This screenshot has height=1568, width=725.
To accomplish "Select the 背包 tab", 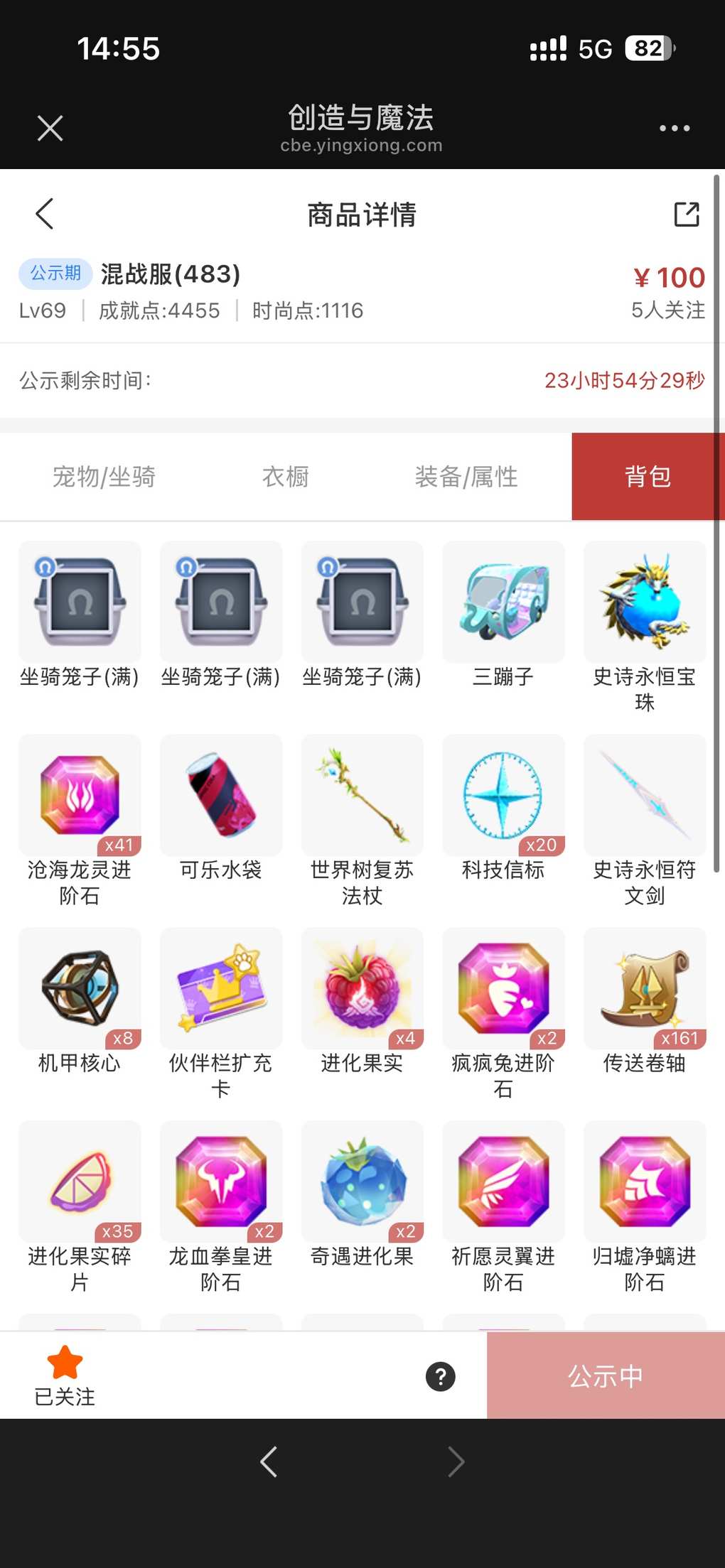I will (648, 477).
